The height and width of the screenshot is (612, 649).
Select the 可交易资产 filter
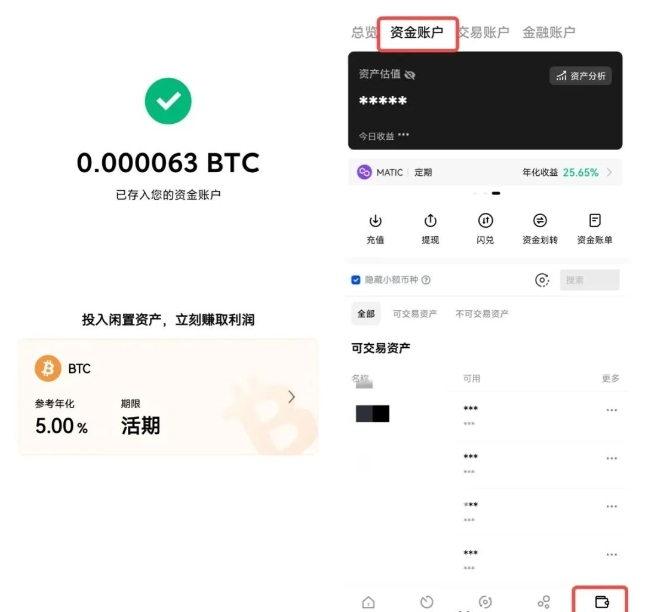(x=414, y=314)
